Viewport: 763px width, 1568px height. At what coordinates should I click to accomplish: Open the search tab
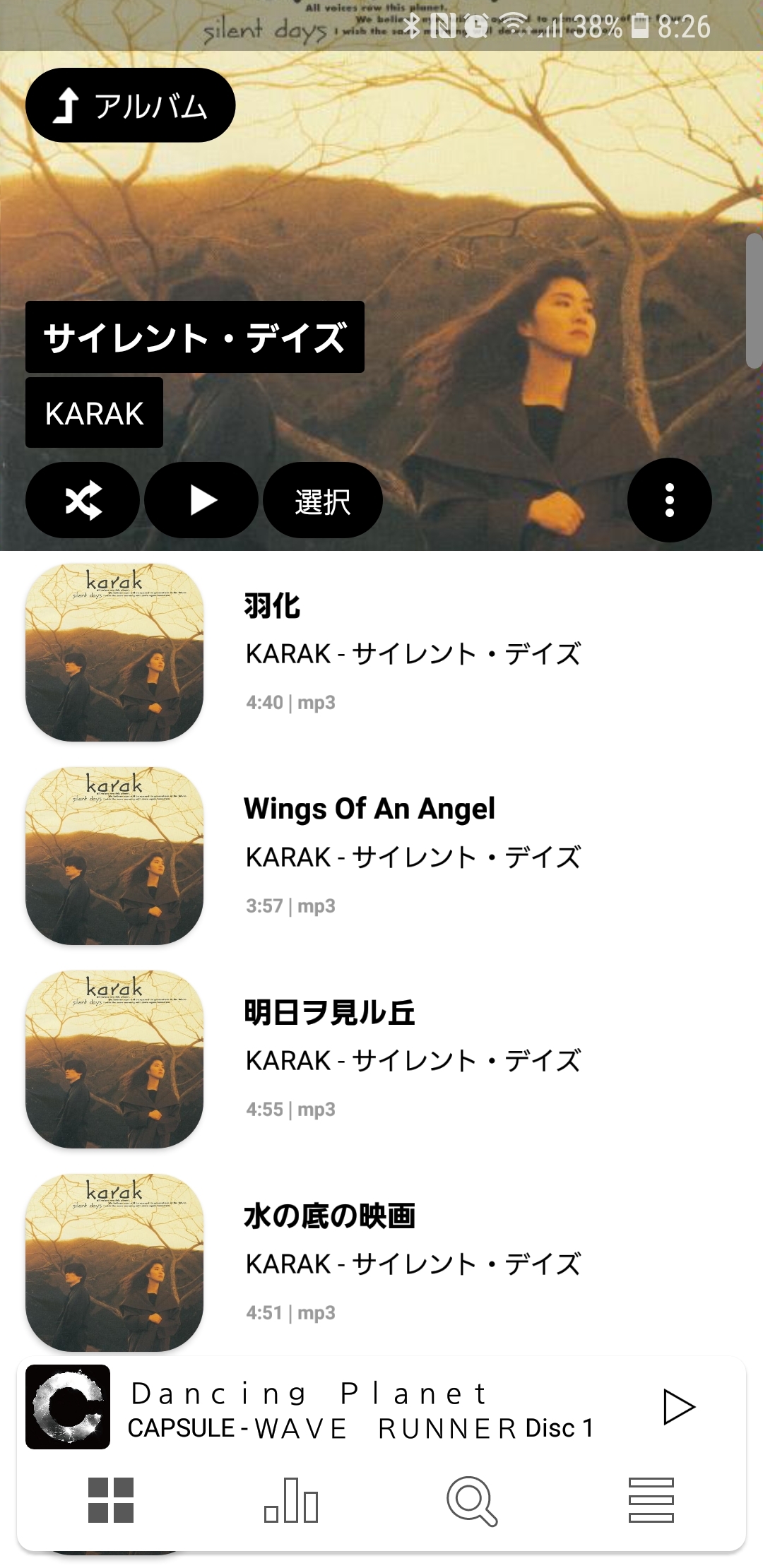(x=472, y=1499)
